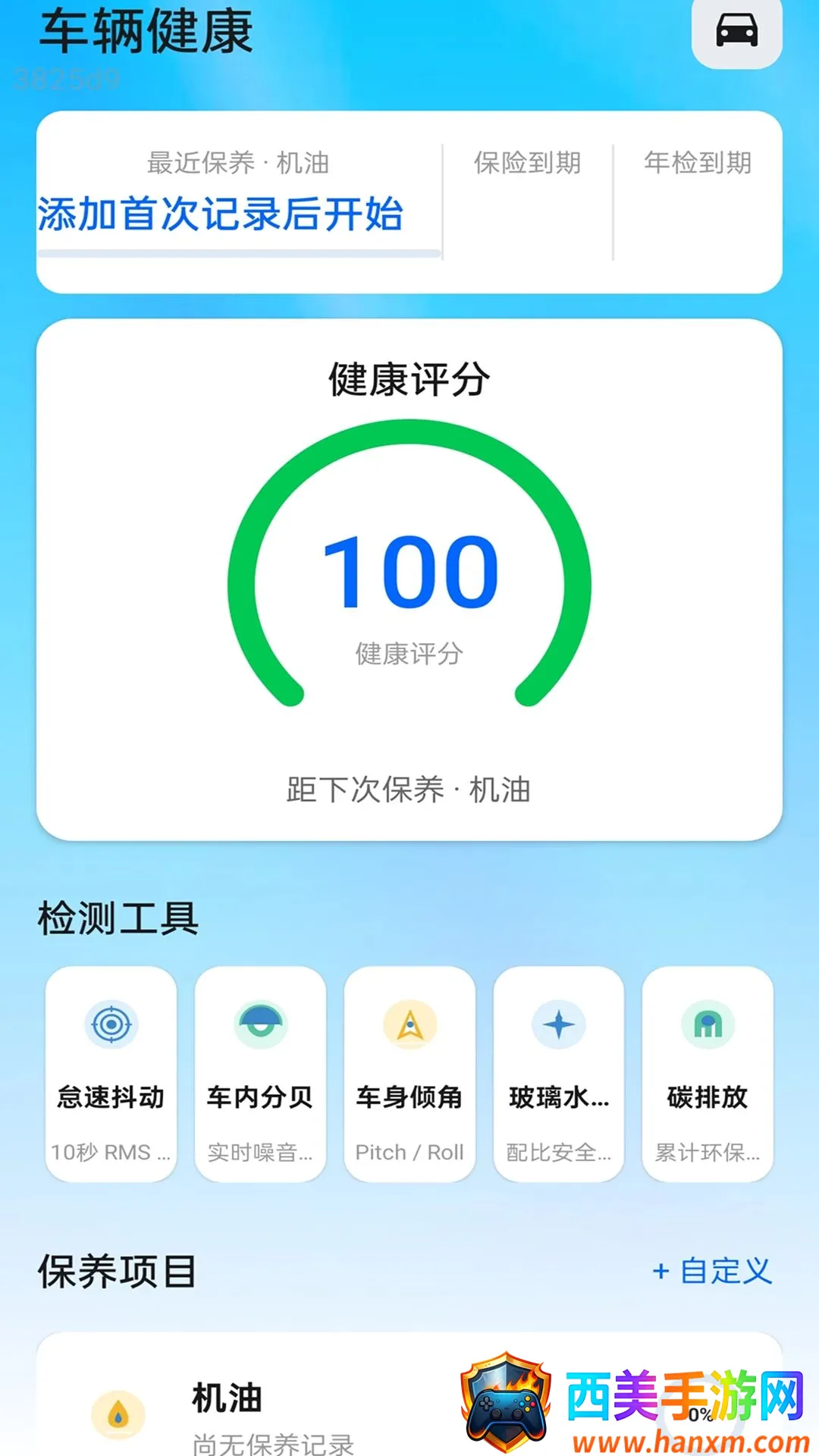Open the 健康评分 card
Image resolution: width=819 pixels, height=1456 pixels.
[x=409, y=579]
